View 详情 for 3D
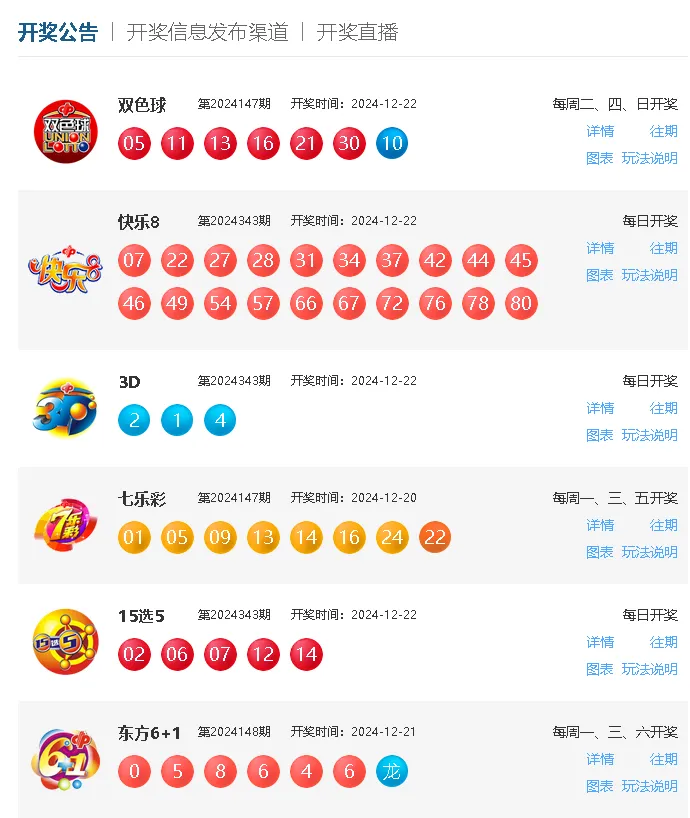This screenshot has height=818, width=690. point(600,408)
